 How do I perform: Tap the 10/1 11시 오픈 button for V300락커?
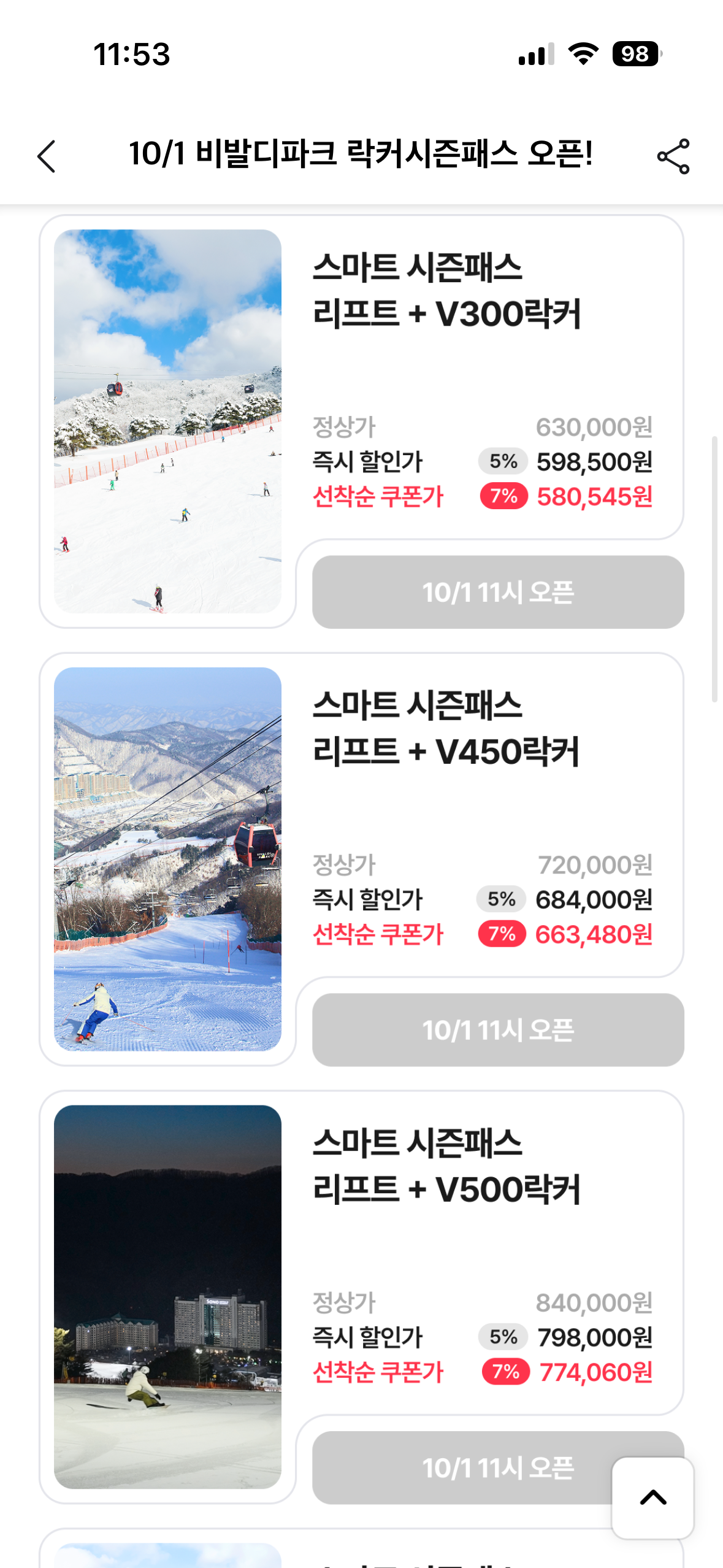coord(497,592)
